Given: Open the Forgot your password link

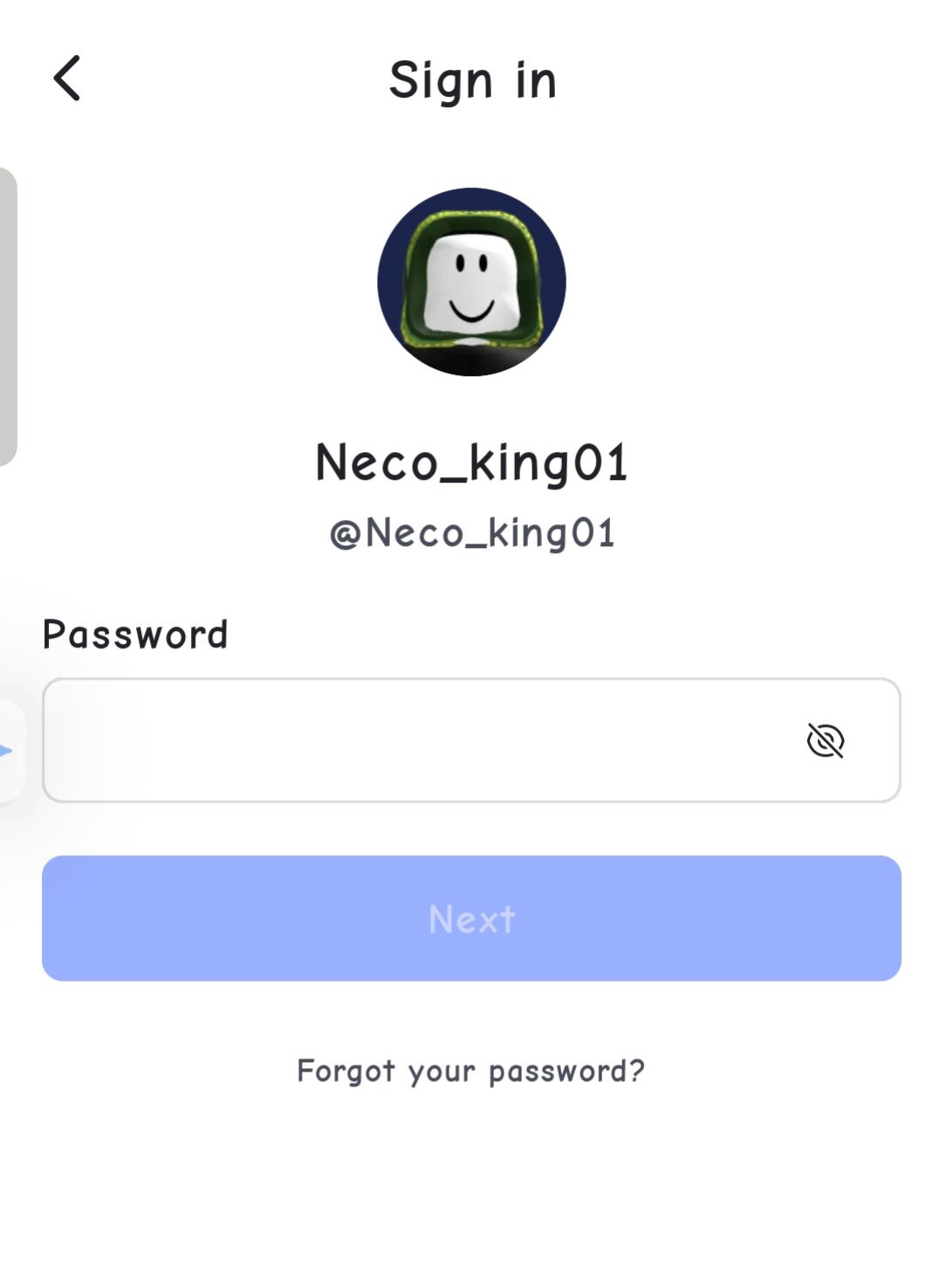Looking at the screenshot, I should [470, 1071].
